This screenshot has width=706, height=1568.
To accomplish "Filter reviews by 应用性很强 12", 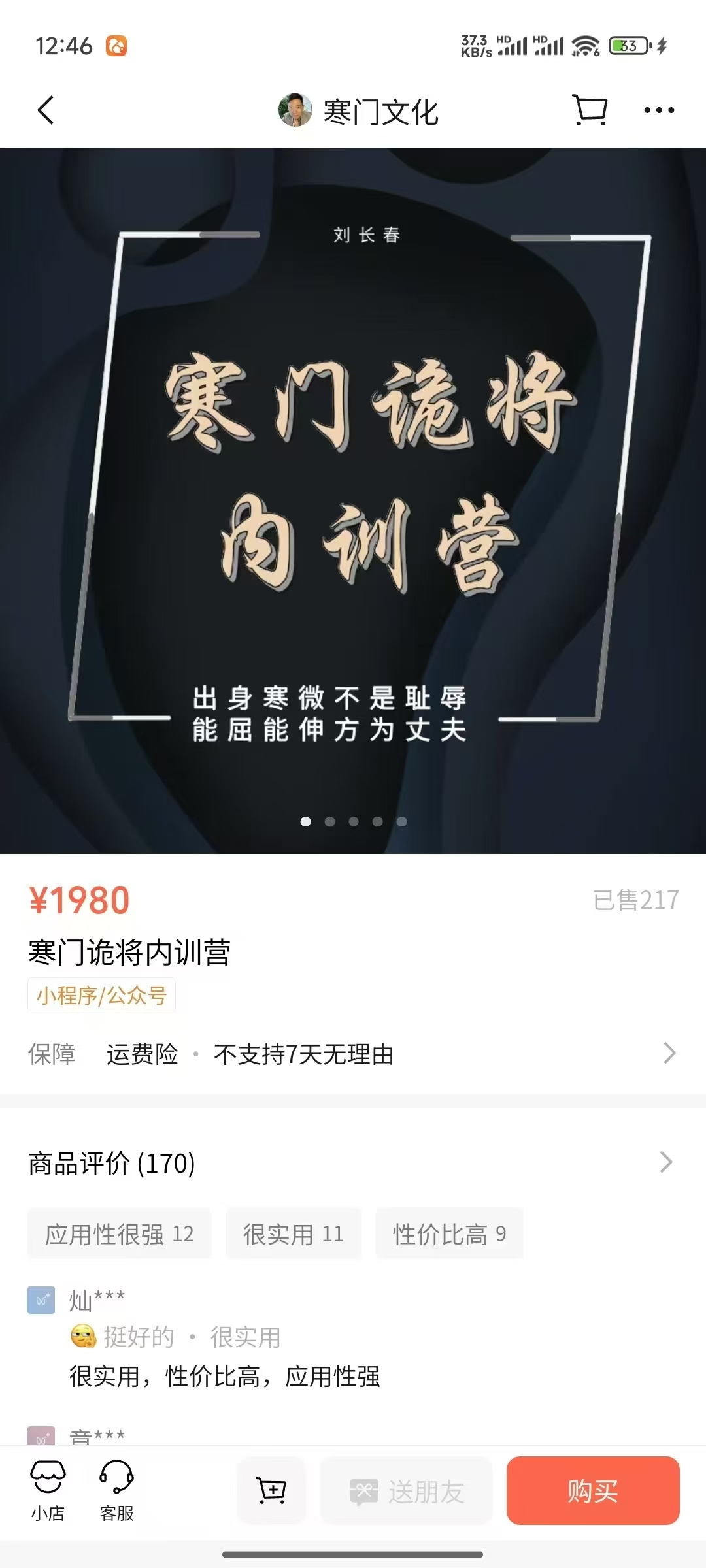I will [120, 1233].
